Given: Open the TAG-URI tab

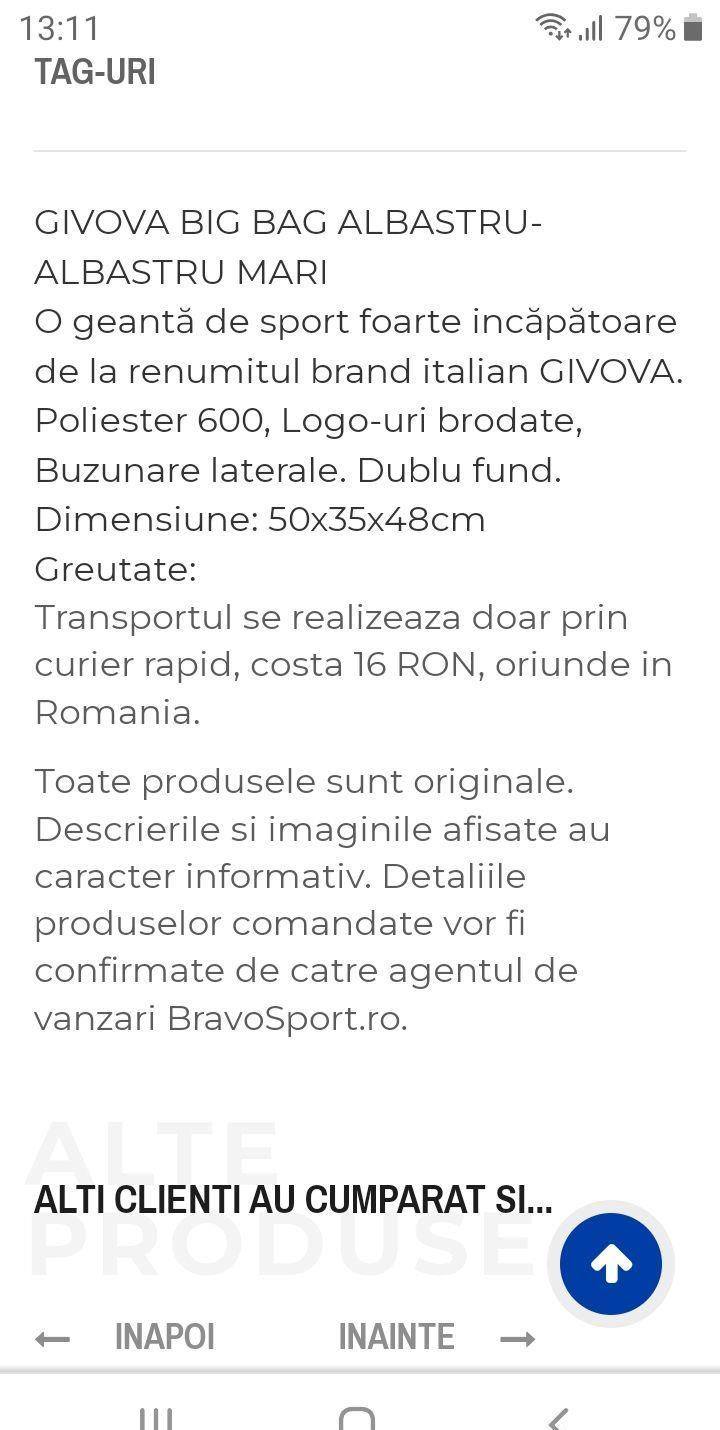Looking at the screenshot, I should pos(95,72).
